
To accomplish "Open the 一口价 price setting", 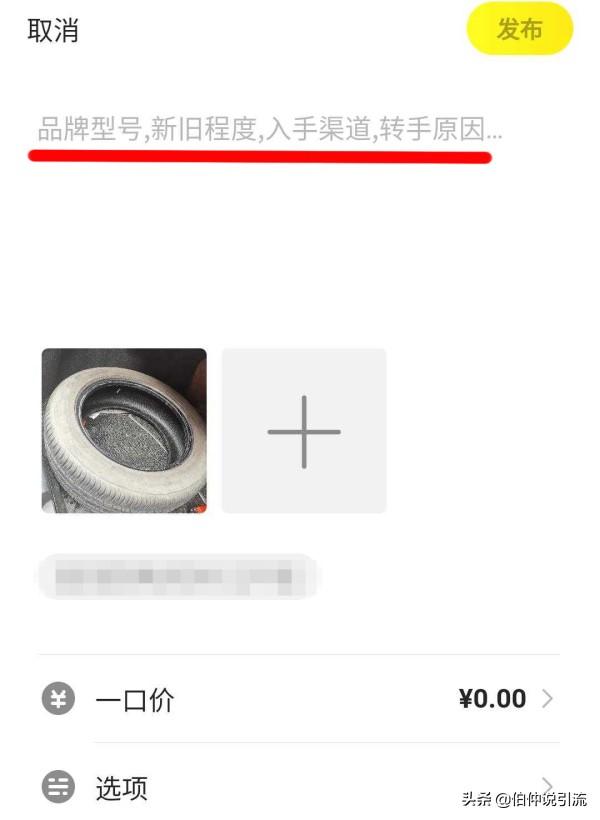I will [x=300, y=699].
